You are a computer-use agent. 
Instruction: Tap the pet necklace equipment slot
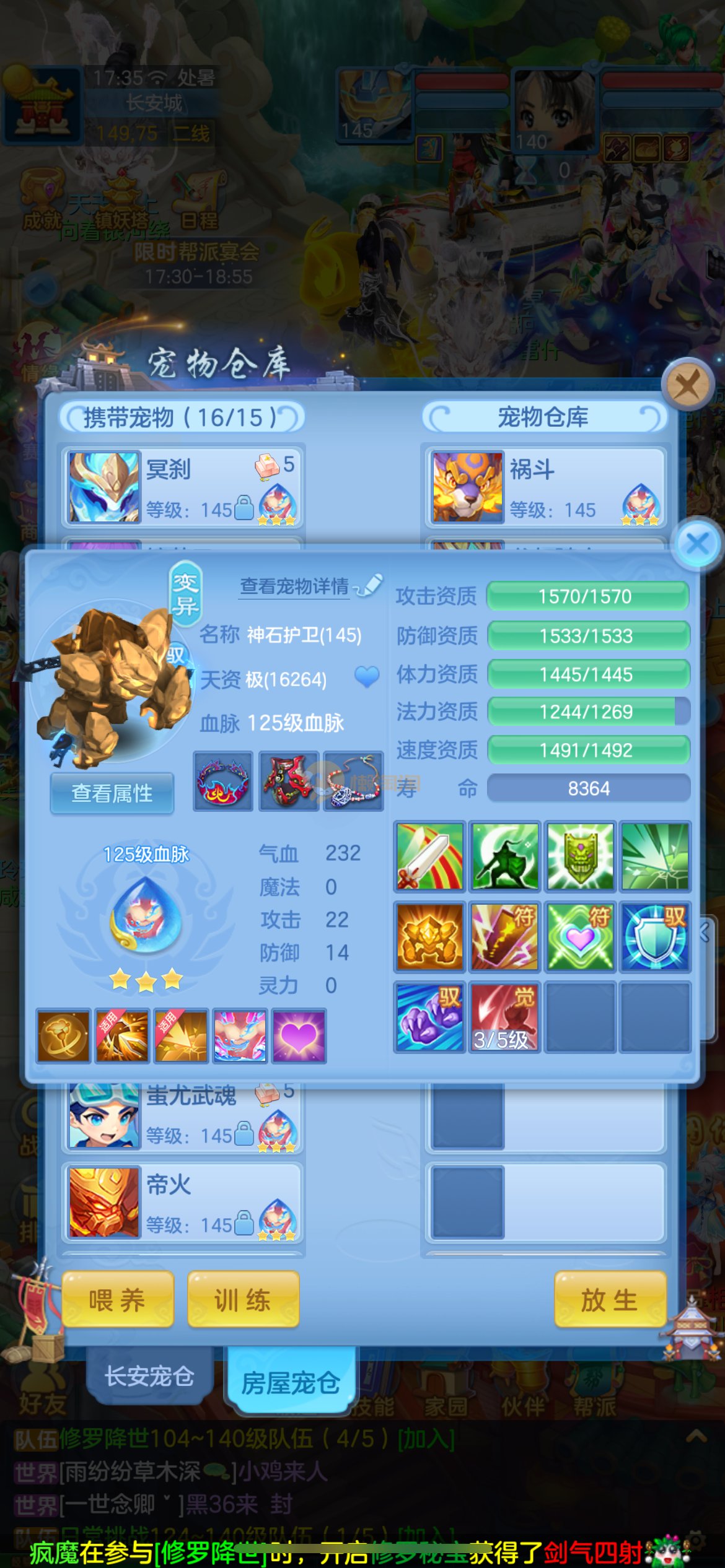coord(353,782)
